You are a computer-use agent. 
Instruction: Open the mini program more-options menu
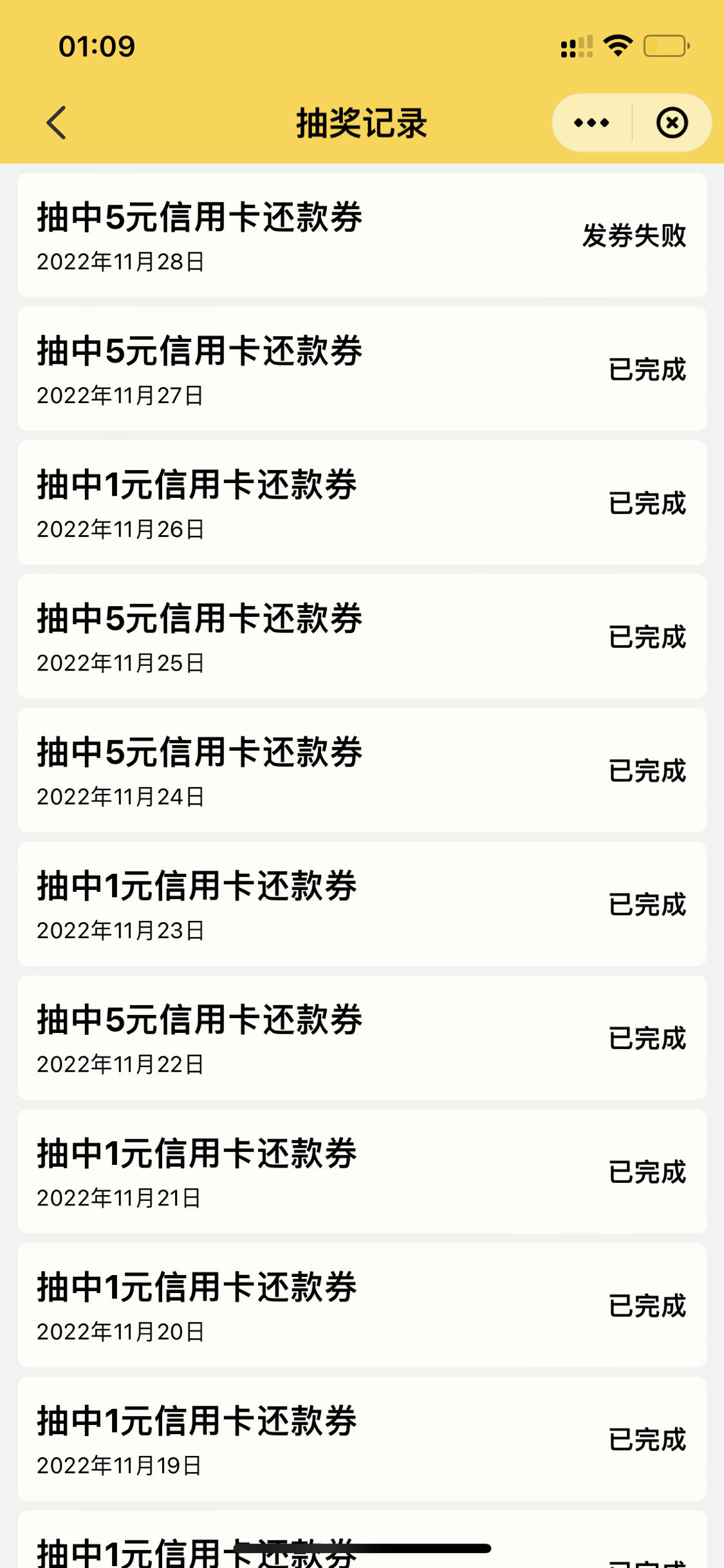click(591, 122)
